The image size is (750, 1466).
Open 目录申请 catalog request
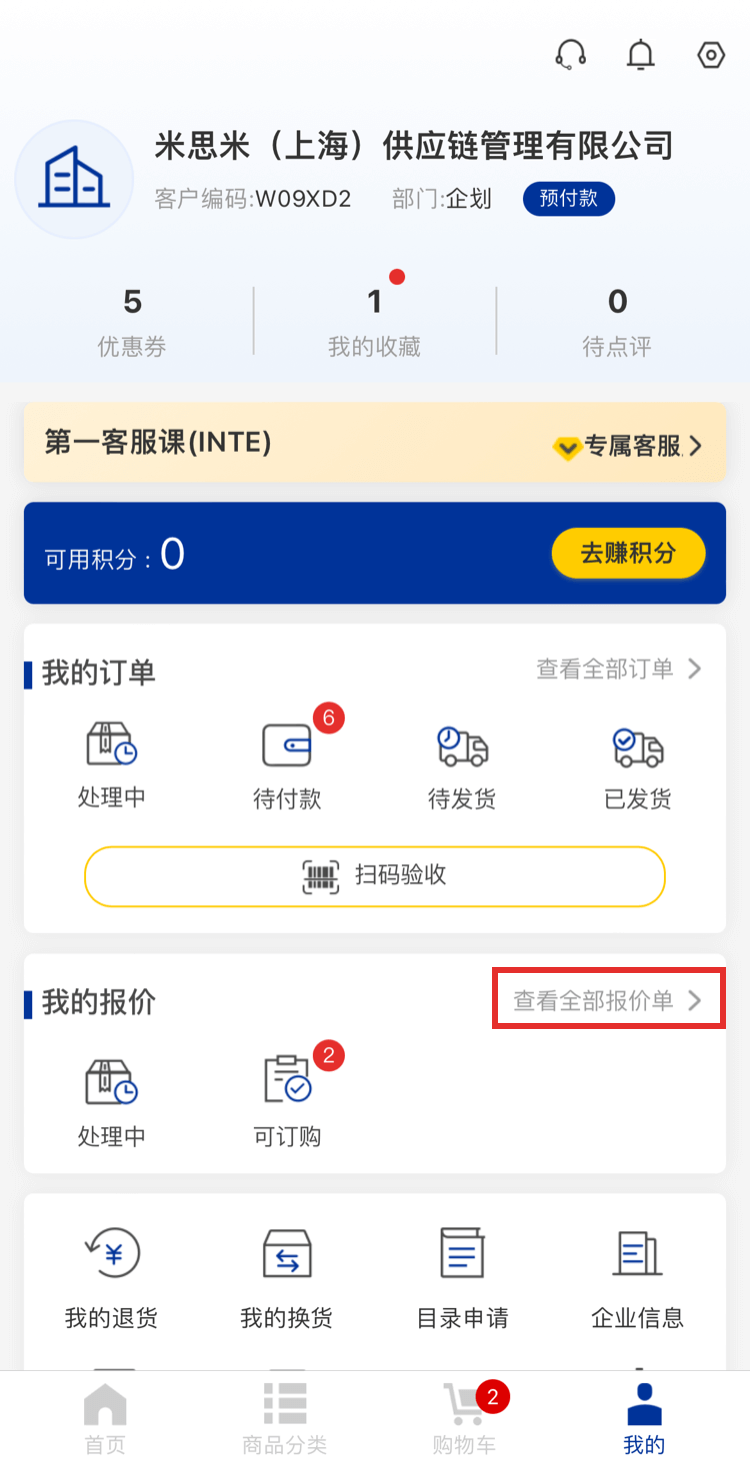[x=462, y=1277]
